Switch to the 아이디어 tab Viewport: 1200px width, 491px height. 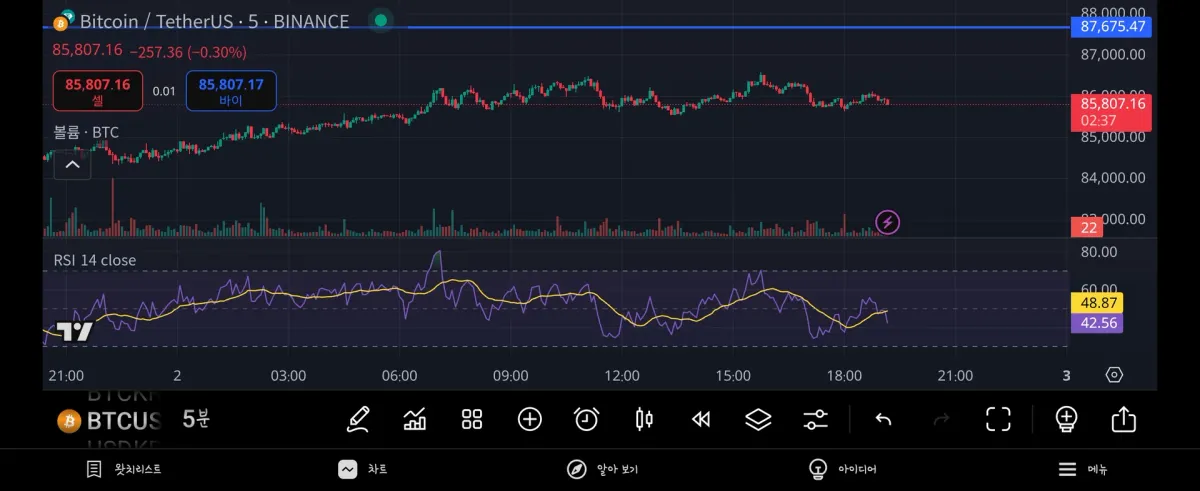[x=843, y=469]
